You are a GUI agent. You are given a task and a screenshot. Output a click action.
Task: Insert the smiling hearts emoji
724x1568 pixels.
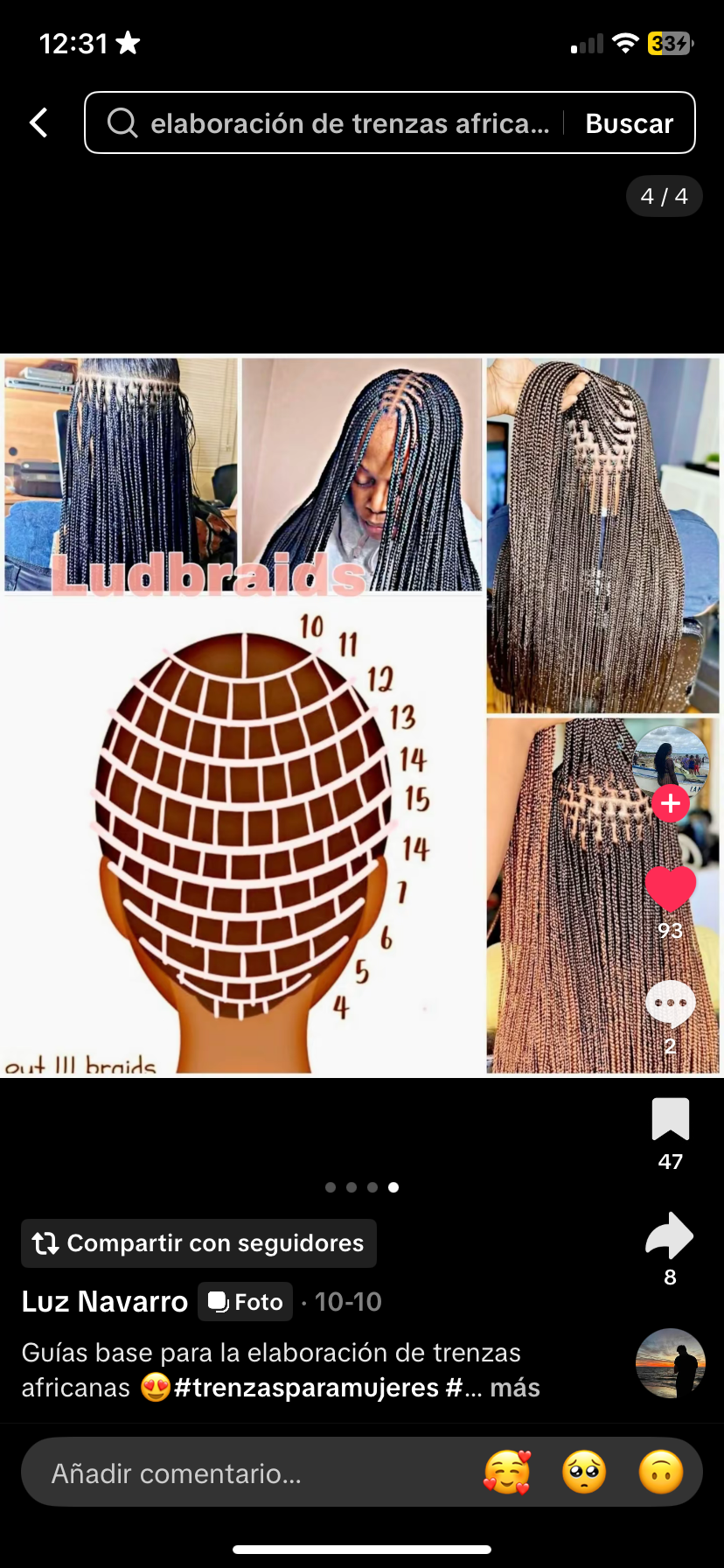point(507,1473)
